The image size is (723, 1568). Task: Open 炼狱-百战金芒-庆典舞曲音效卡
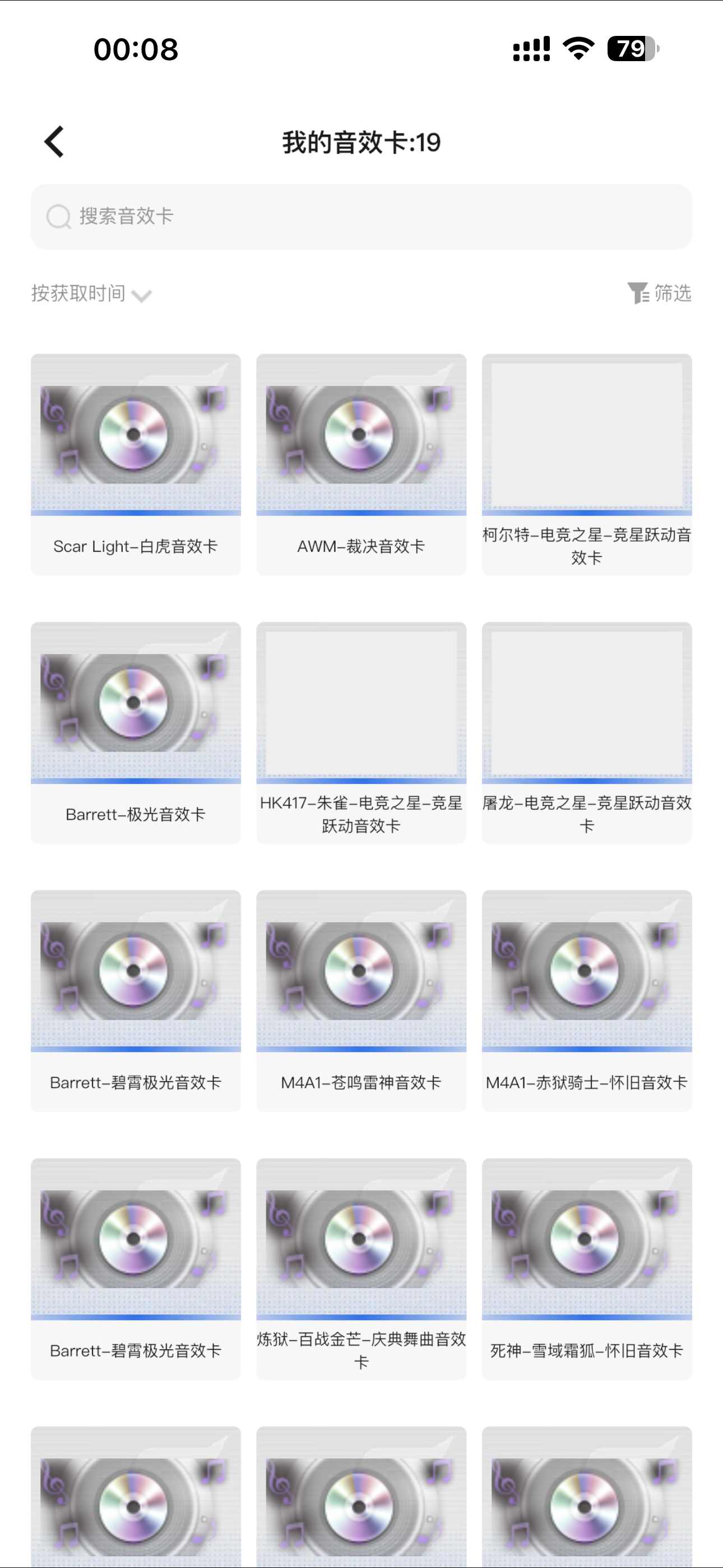click(361, 1269)
